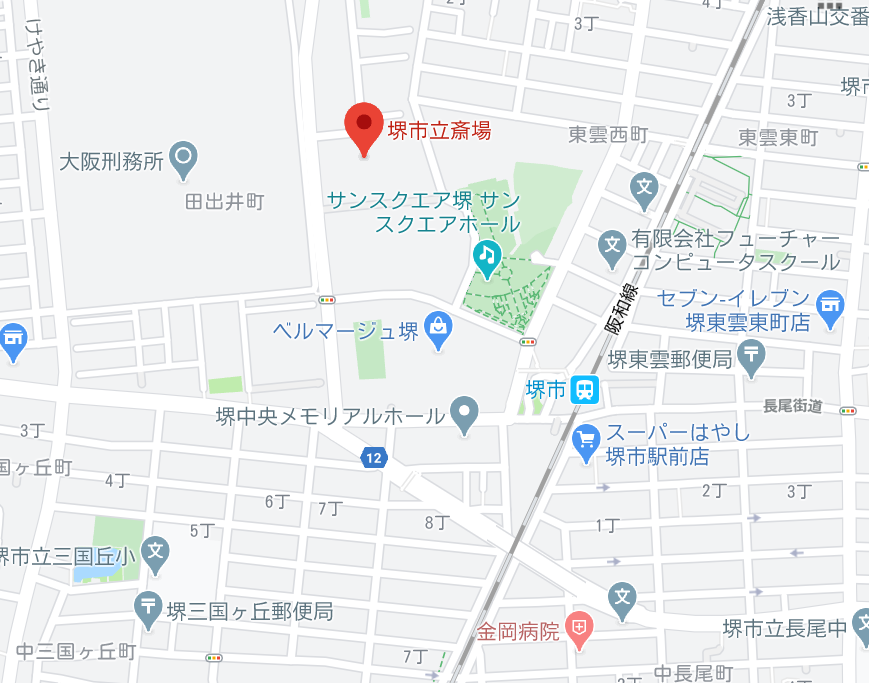Open the ベルマージュ堺 shopping marker
869x683 pixels.
(438, 326)
